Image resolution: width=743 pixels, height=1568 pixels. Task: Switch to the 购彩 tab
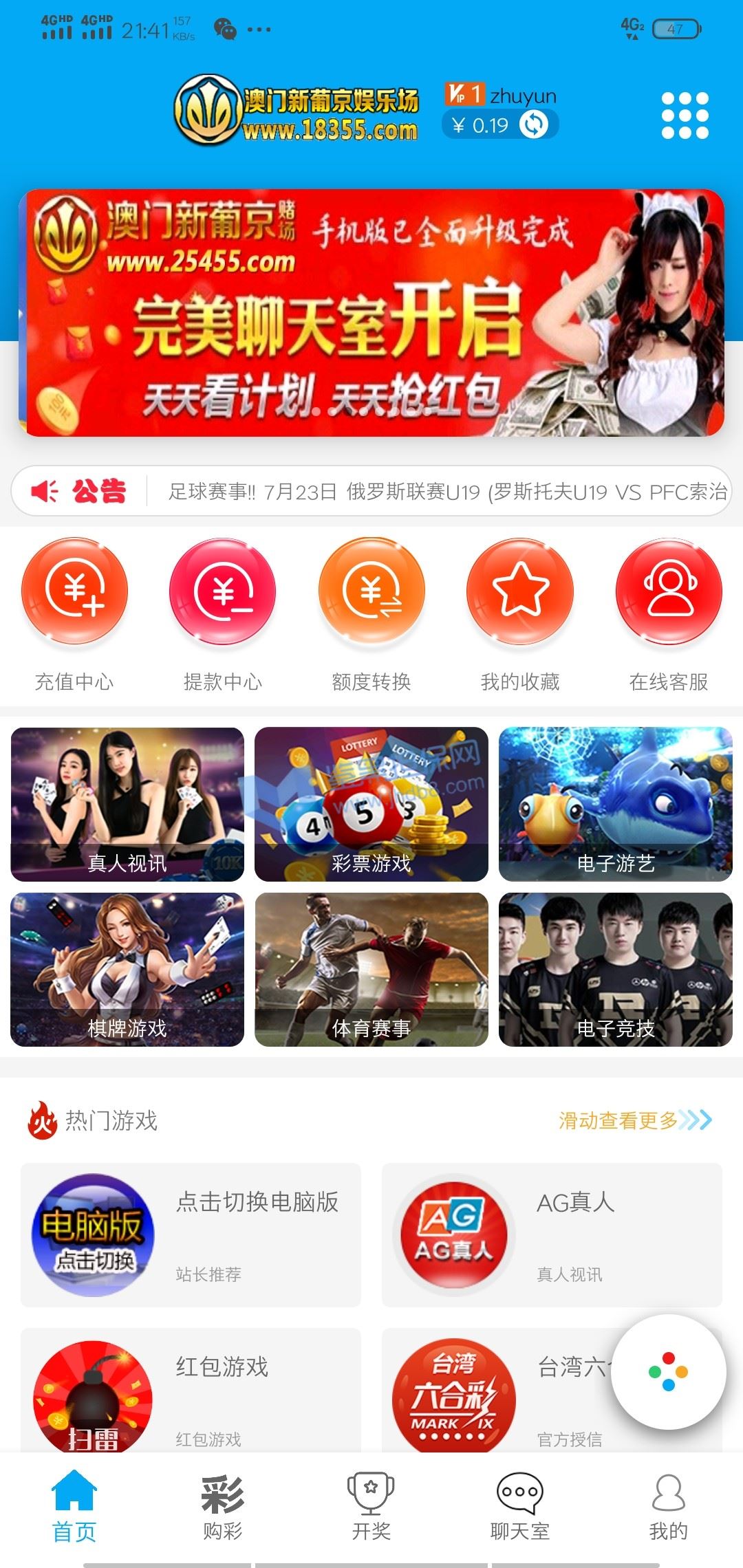pyautogui.click(x=223, y=1506)
